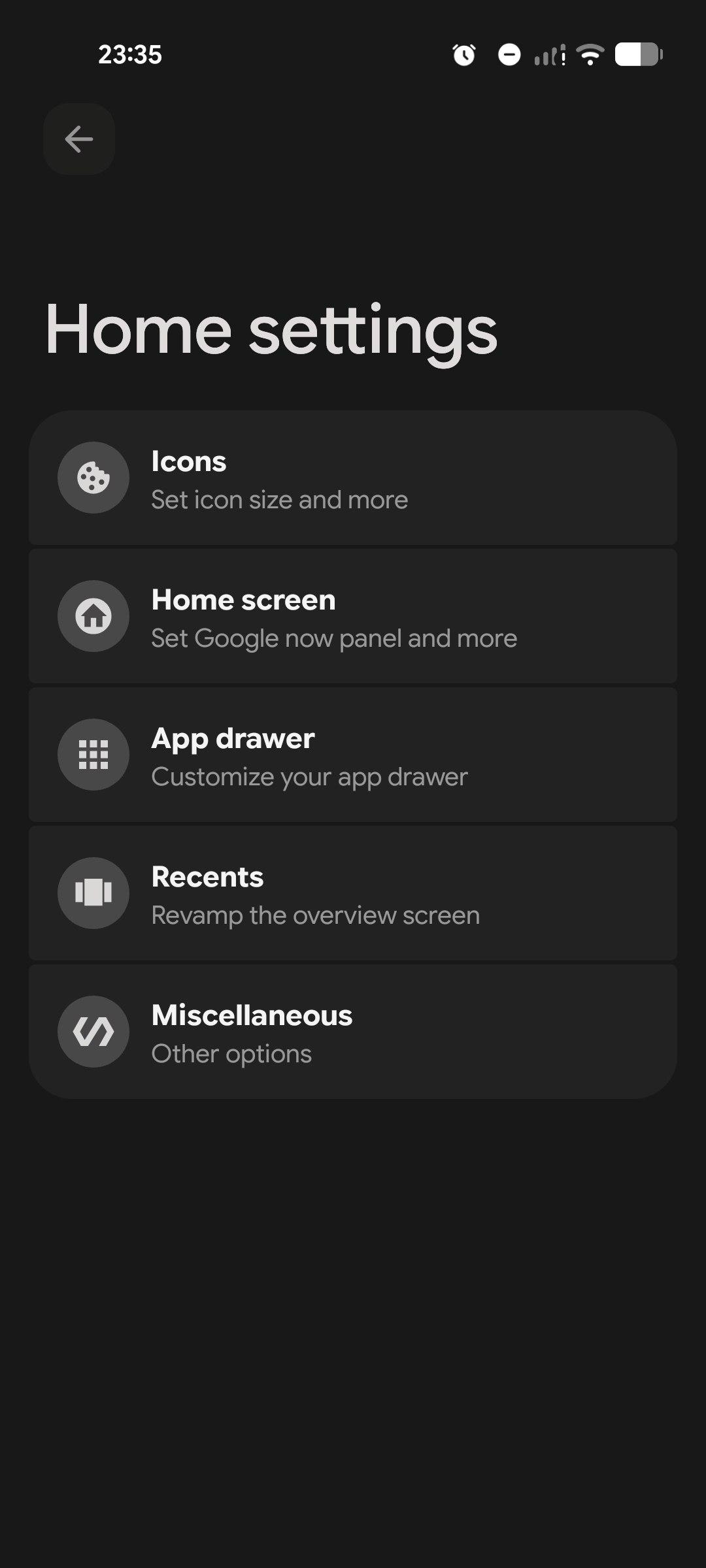Open Miscellaneous other options
Image resolution: width=706 pixels, height=1568 pixels.
pyautogui.click(x=353, y=1032)
